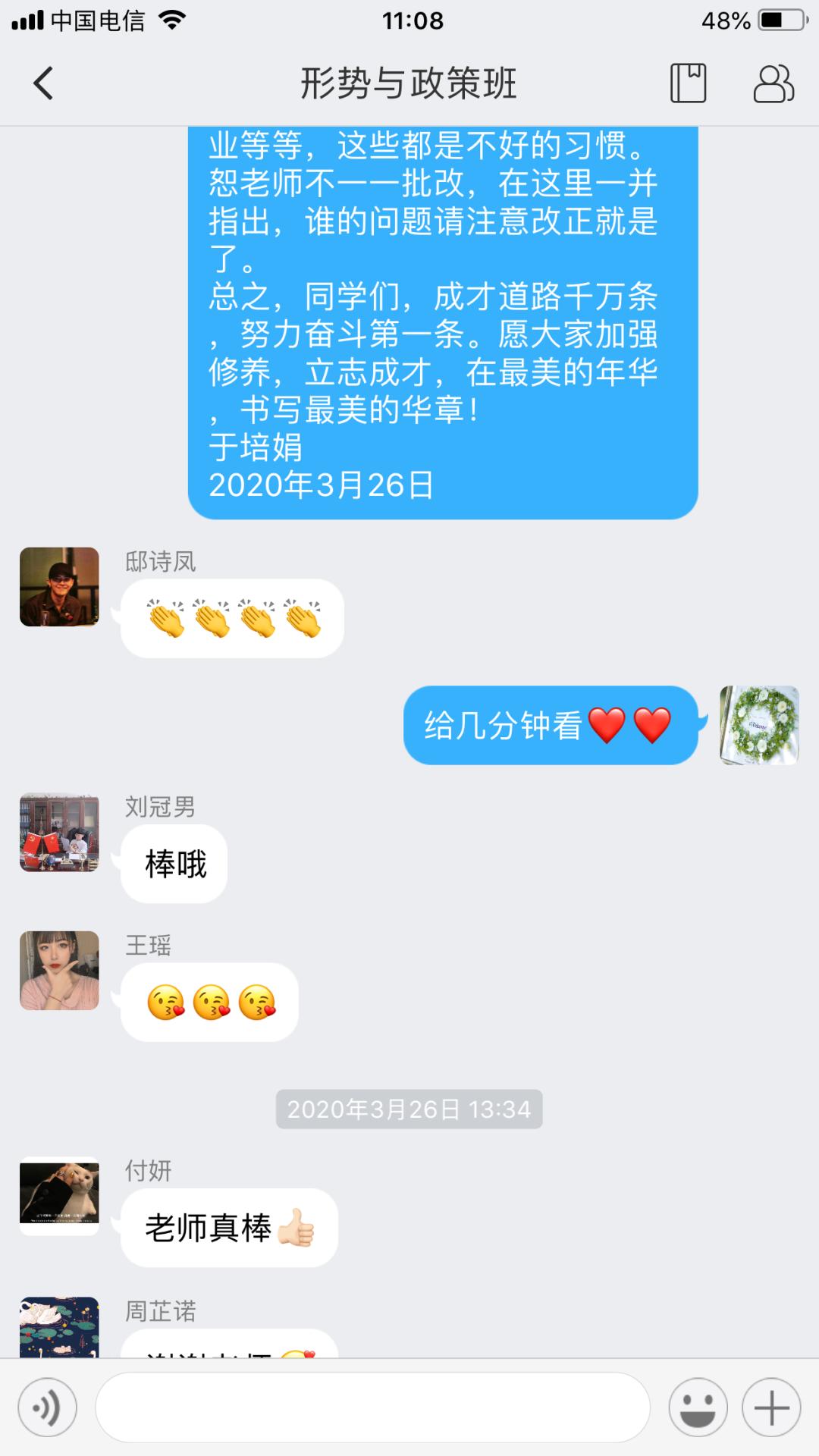Tap the back arrow to leave chat
Viewport: 819px width, 1456px height.
43,83
